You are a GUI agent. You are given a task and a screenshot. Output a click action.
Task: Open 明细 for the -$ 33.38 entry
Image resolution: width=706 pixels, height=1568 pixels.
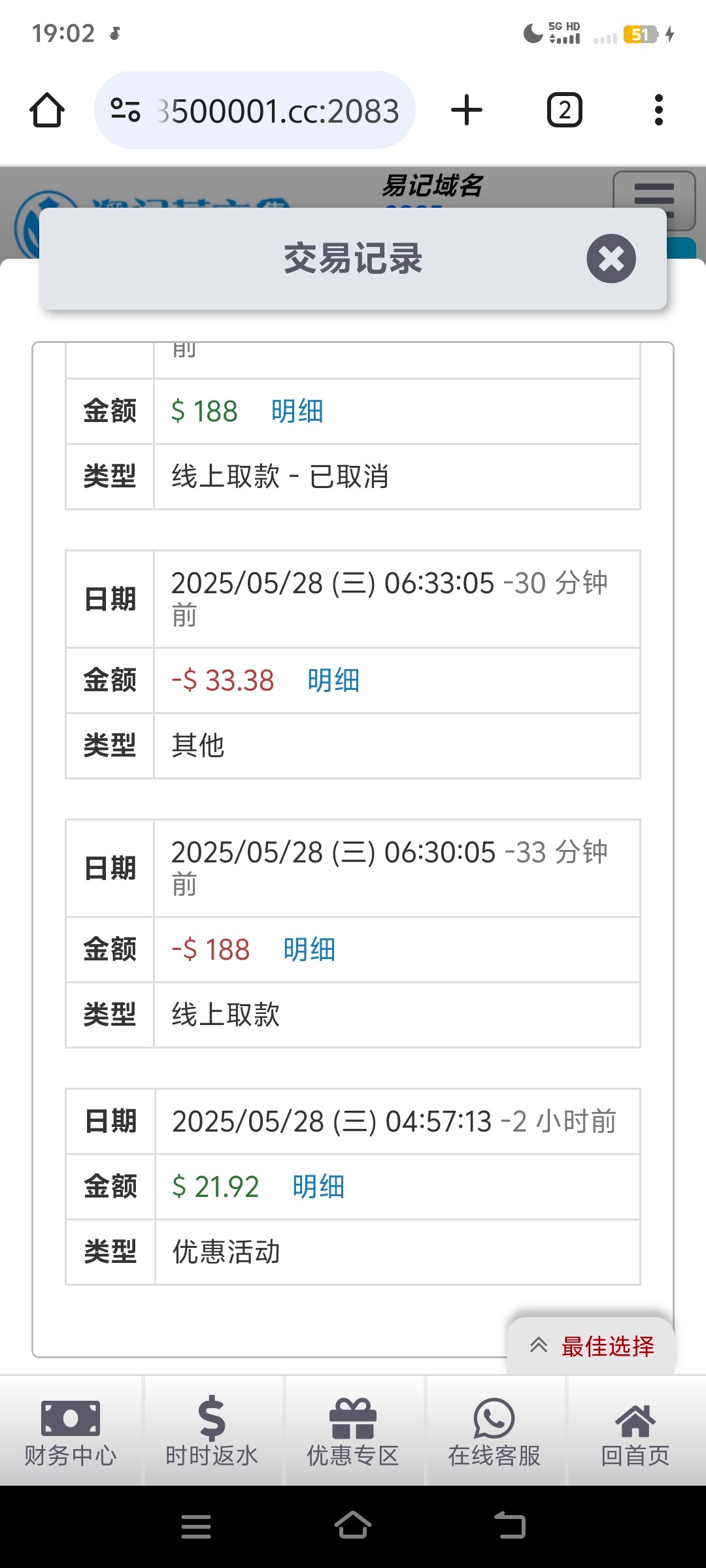coord(333,681)
